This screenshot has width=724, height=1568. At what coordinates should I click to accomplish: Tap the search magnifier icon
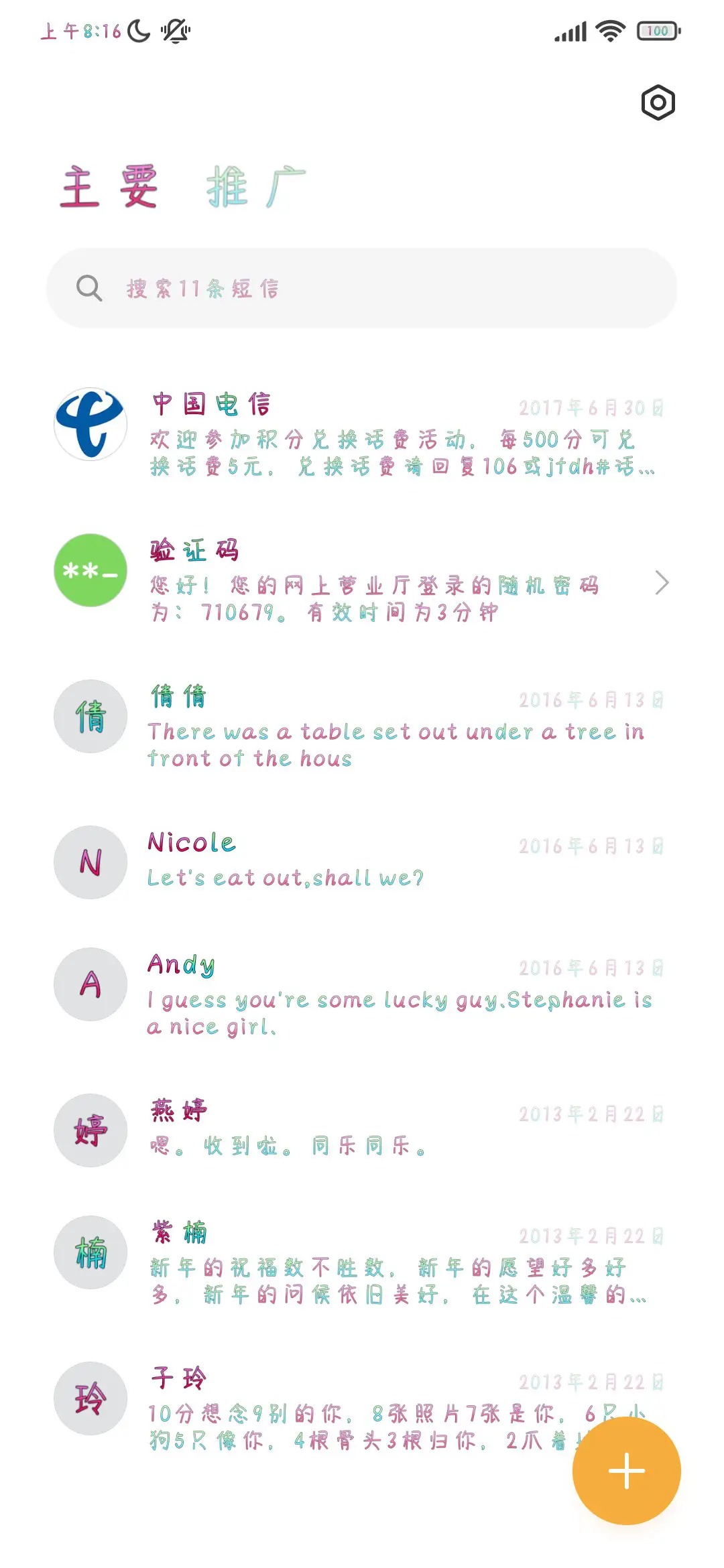(90, 288)
